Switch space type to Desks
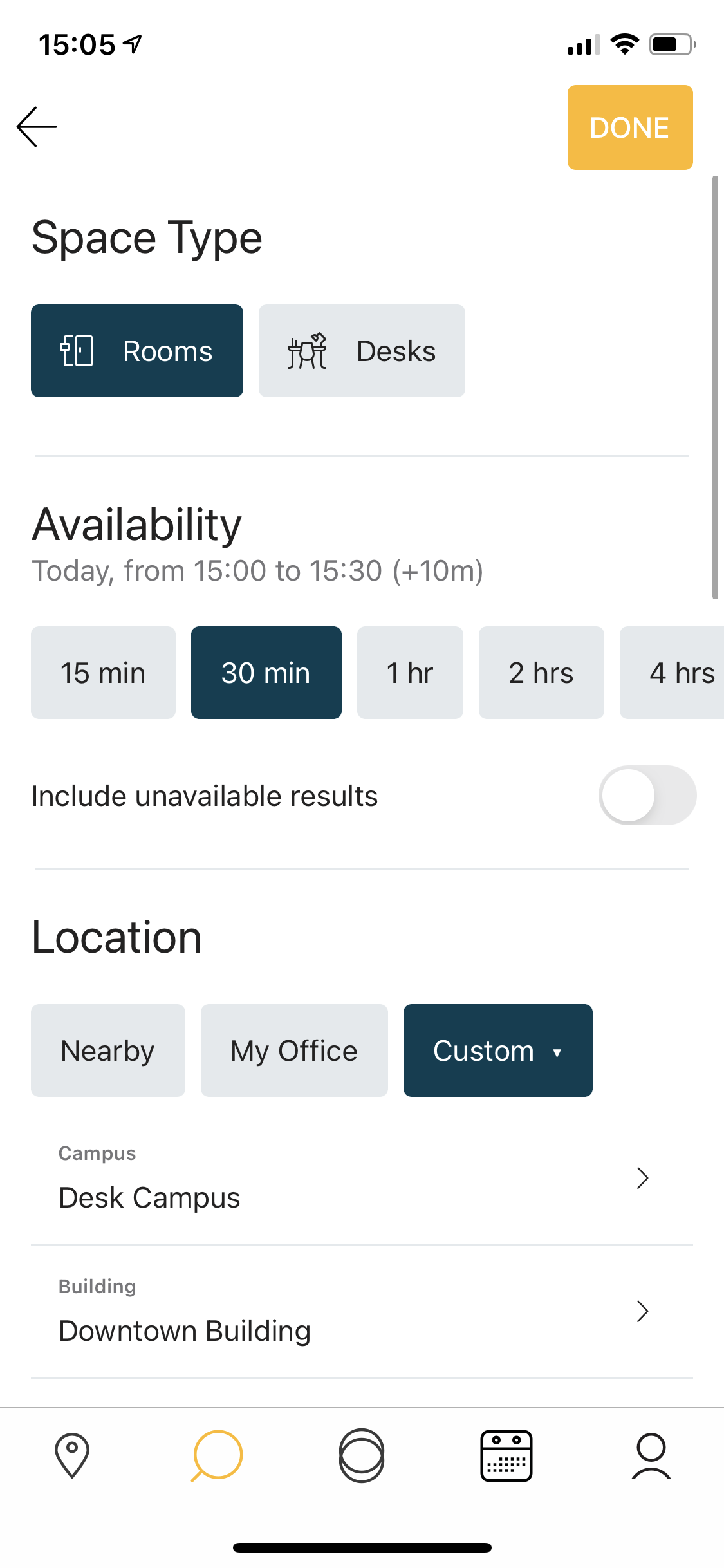 click(x=362, y=351)
